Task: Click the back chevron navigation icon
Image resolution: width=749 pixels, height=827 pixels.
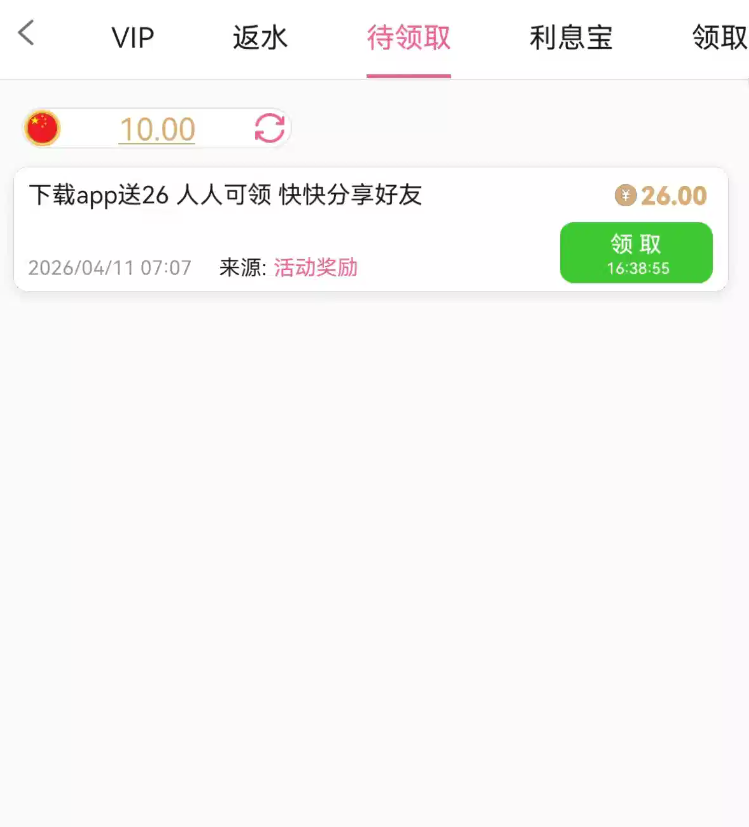Action: click(x=25, y=32)
